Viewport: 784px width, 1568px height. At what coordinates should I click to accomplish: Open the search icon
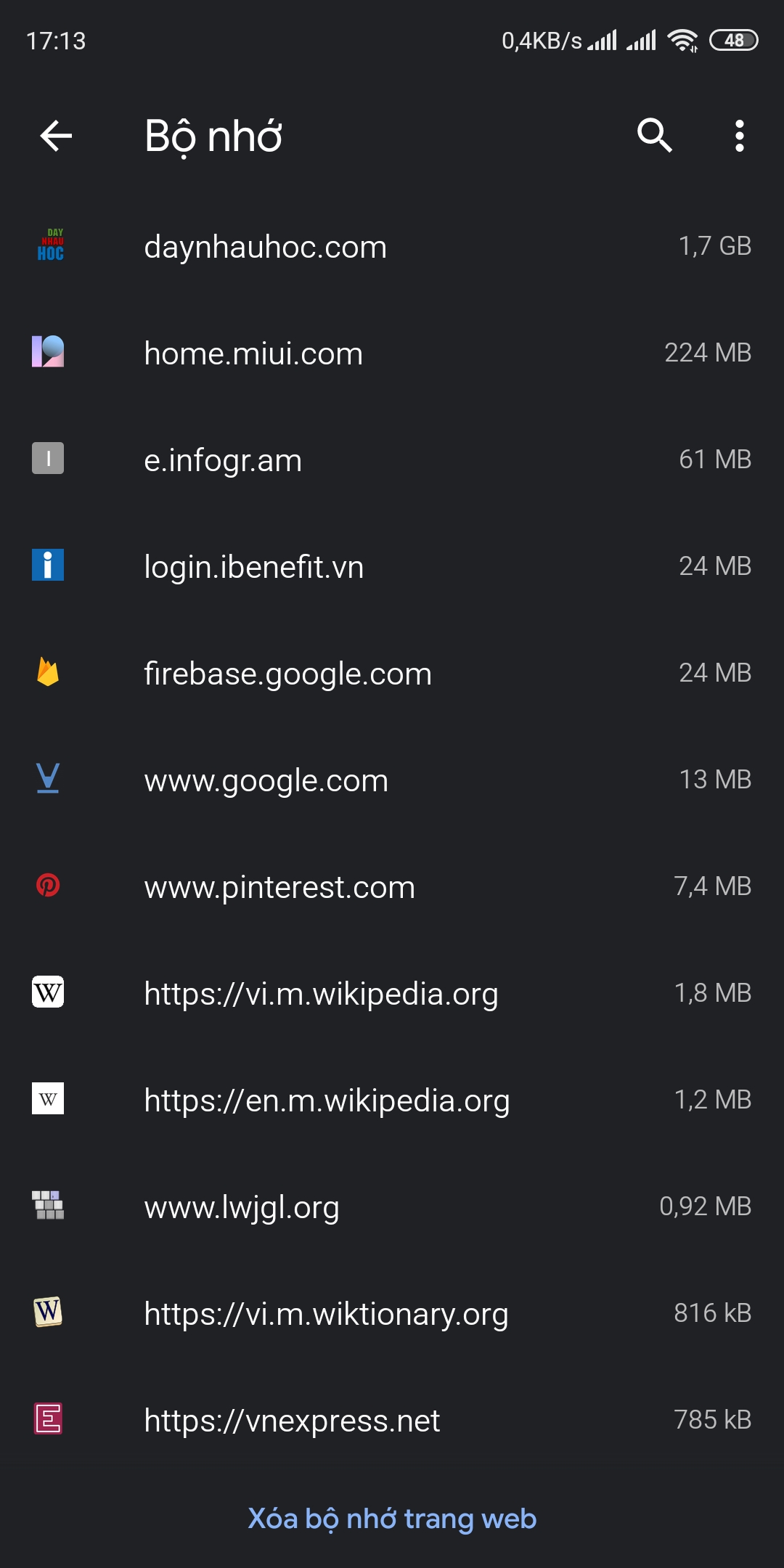pos(654,136)
